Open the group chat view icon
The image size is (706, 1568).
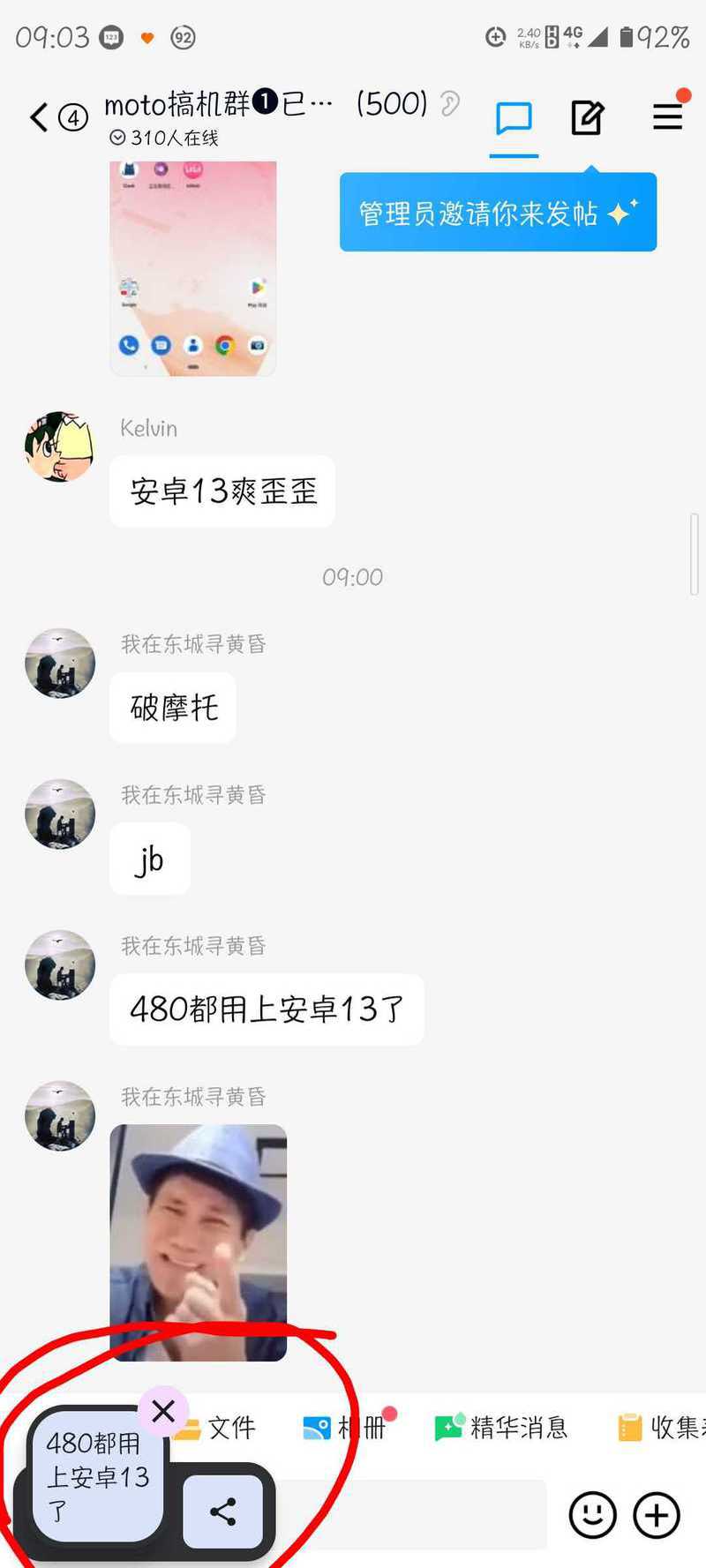[x=514, y=117]
